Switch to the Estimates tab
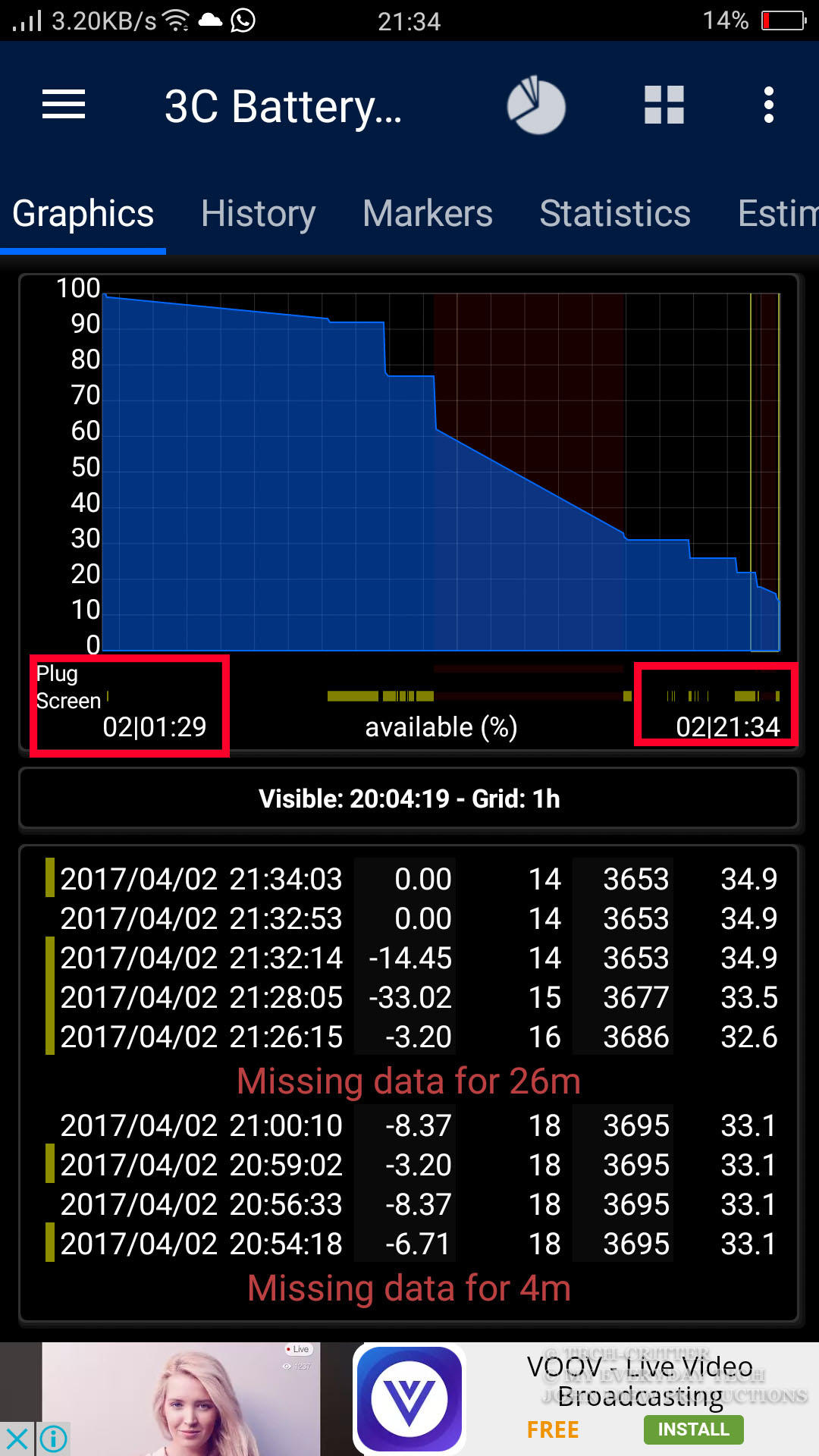 tap(778, 214)
